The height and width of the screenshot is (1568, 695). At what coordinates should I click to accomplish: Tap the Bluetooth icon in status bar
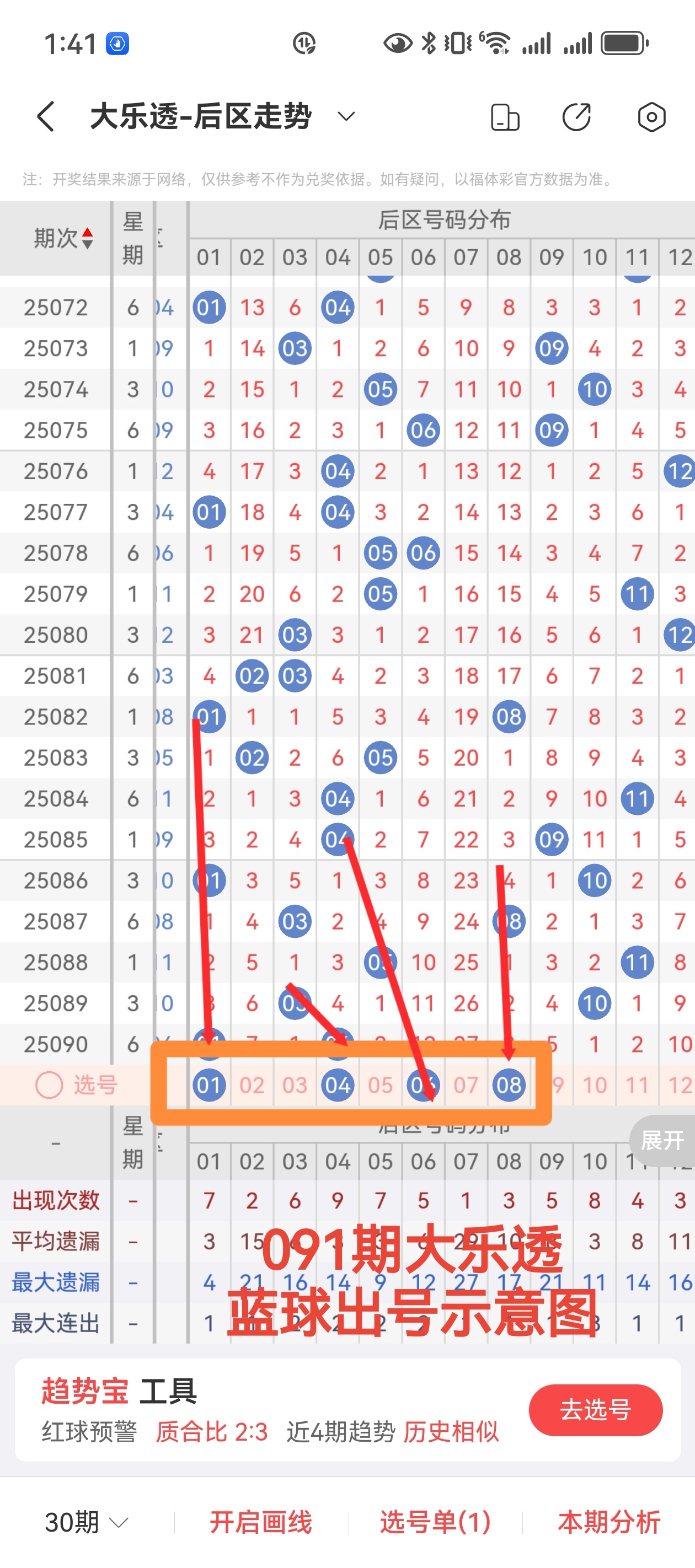point(429,42)
